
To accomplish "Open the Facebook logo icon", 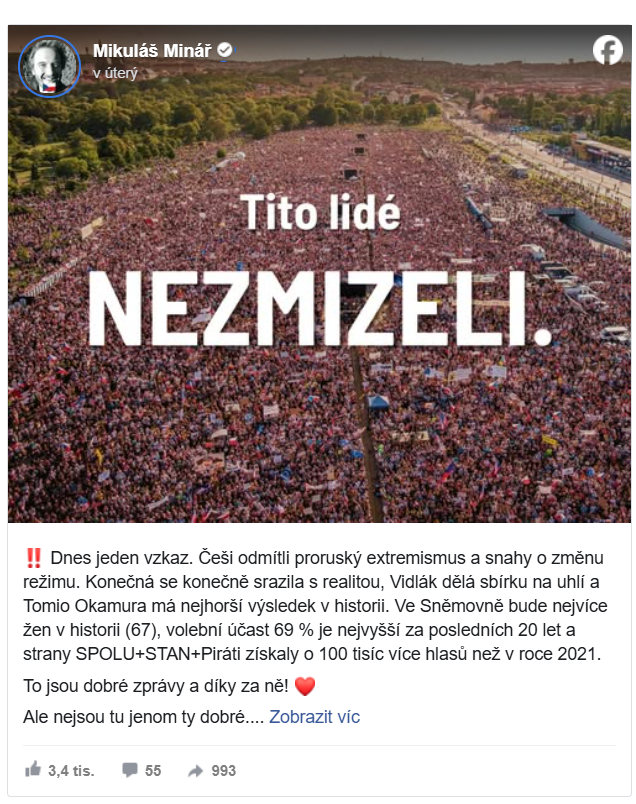I will (607, 50).
